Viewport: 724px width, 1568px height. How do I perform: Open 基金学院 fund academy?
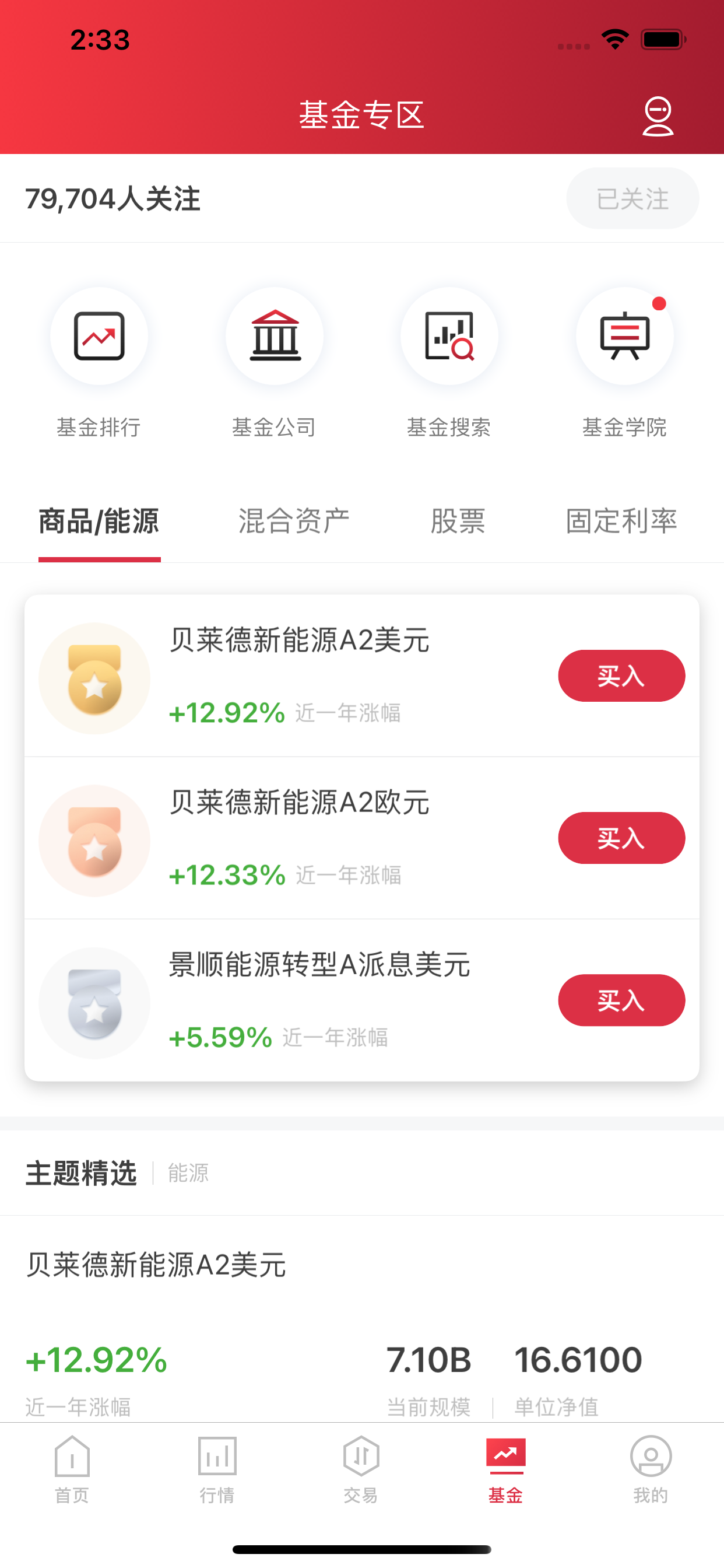[x=624, y=363]
